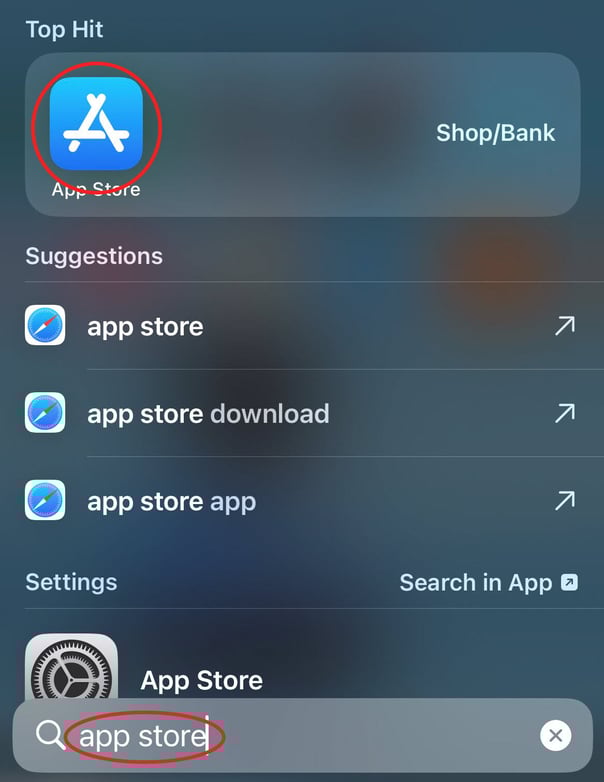This screenshot has width=604, height=782.
Task: Clear the search text with the X button
Action: pyautogui.click(x=556, y=737)
